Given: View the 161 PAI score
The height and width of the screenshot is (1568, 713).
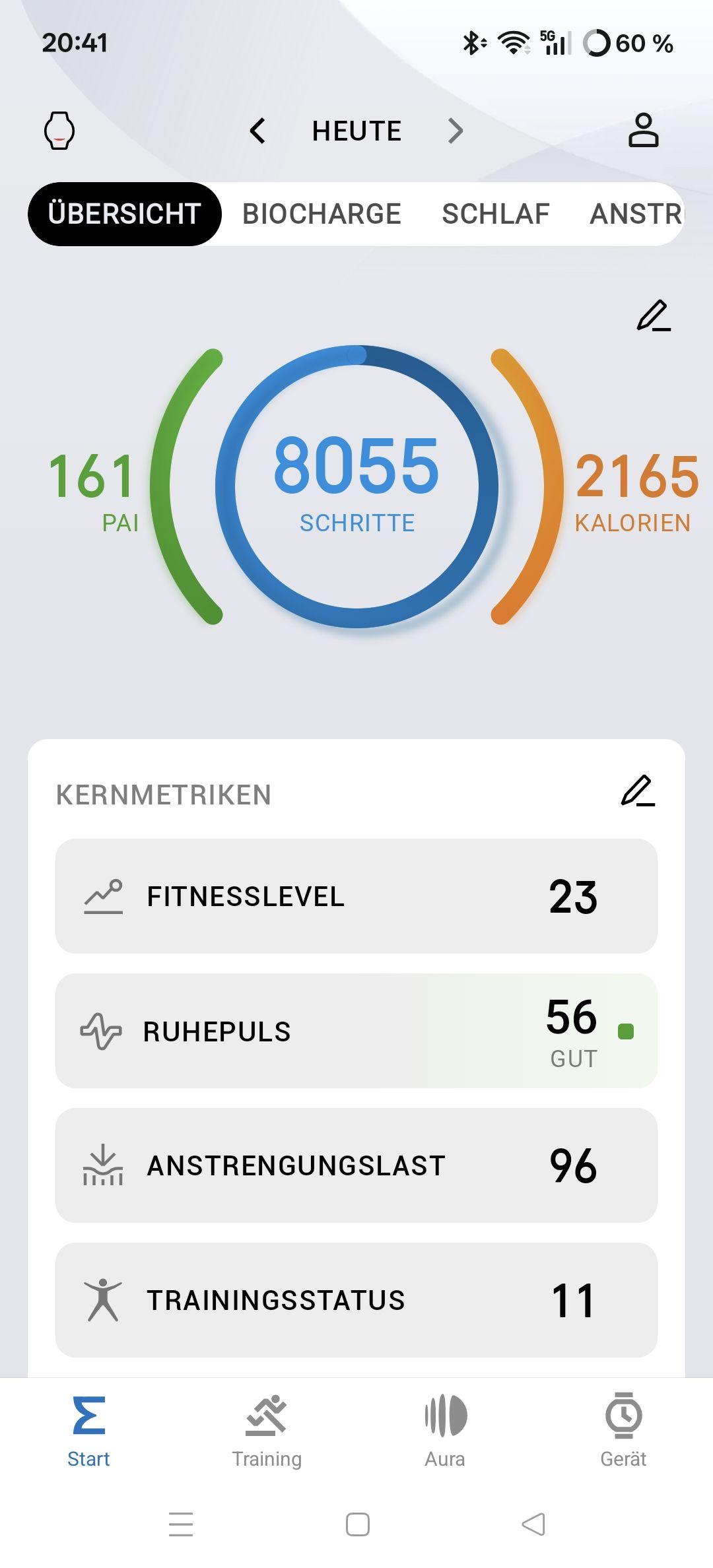Looking at the screenshot, I should 94,490.
